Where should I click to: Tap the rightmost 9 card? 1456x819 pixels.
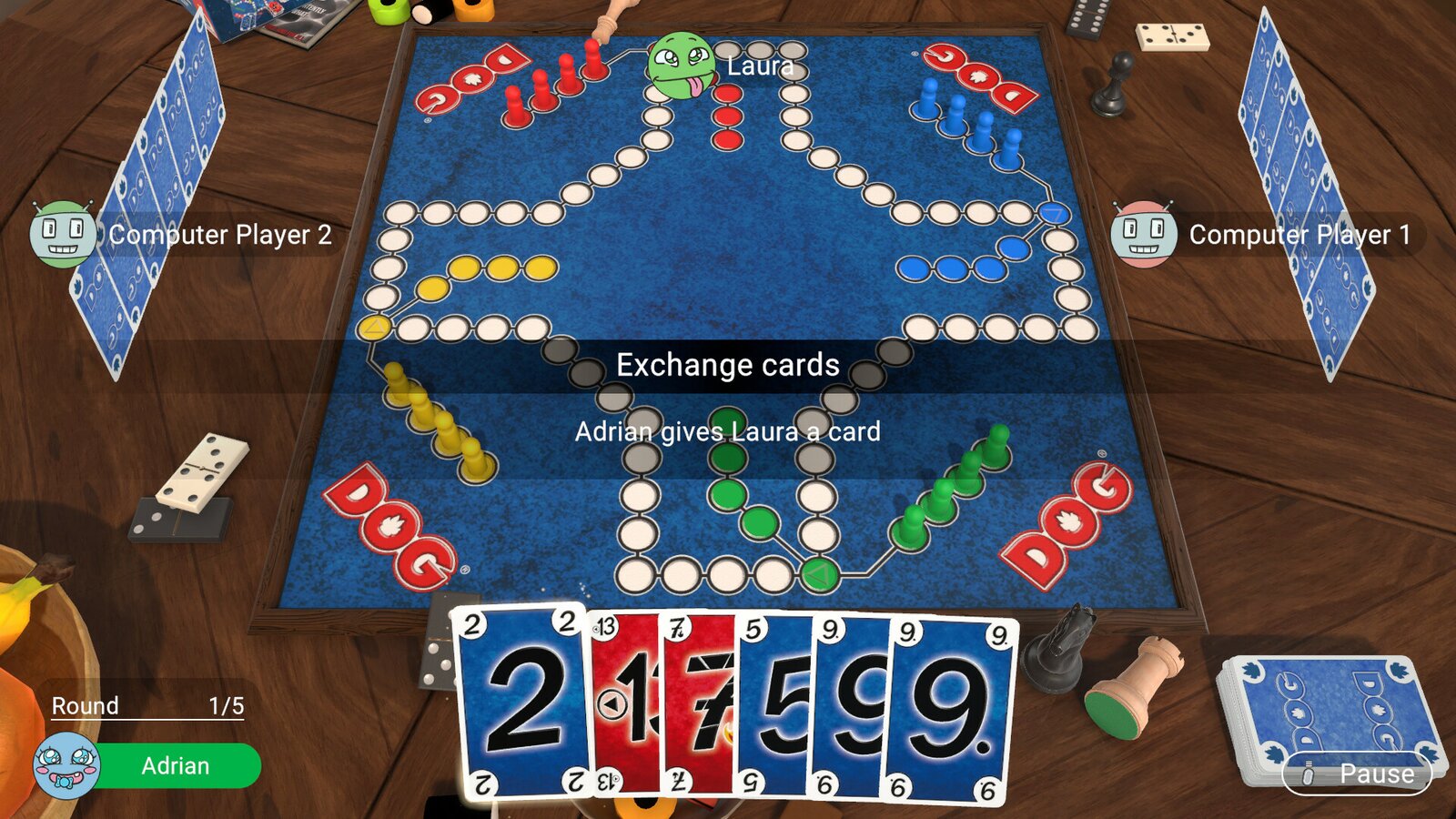pyautogui.click(x=951, y=710)
